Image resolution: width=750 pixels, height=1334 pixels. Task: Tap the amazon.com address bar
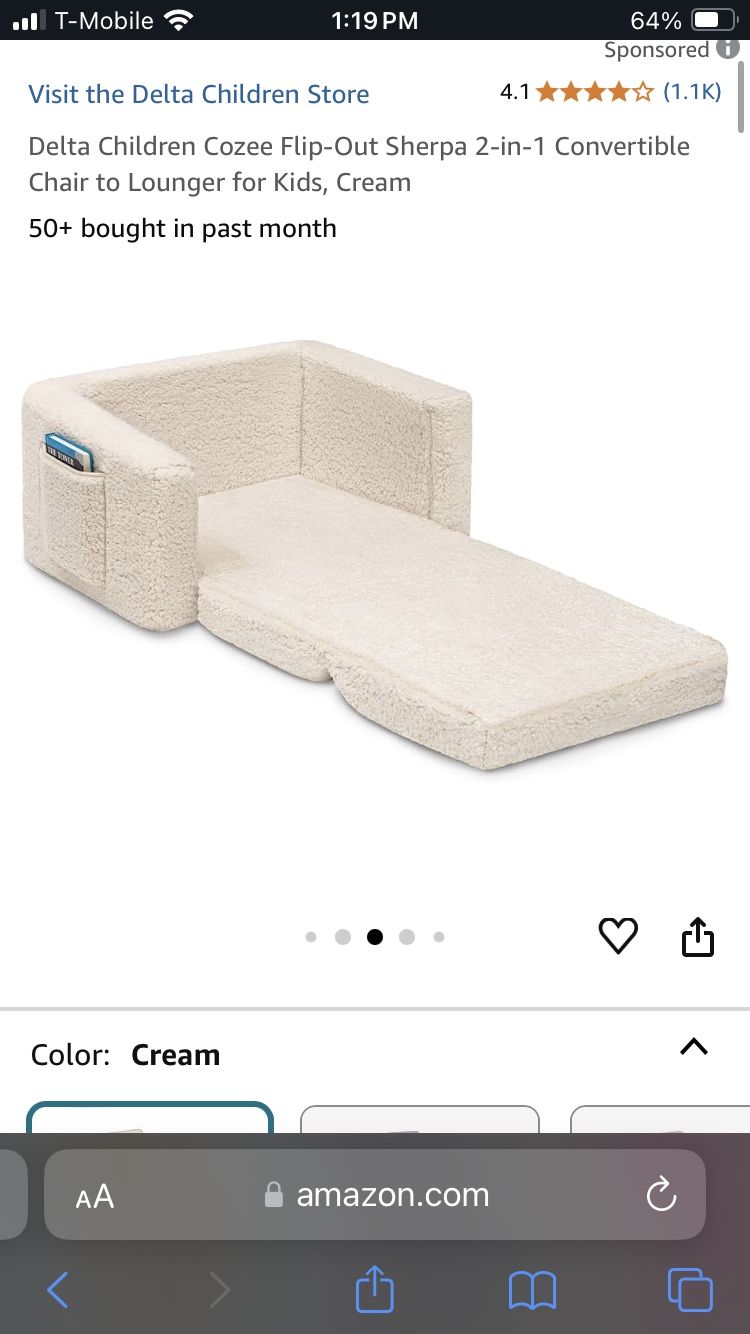pyautogui.click(x=392, y=1194)
